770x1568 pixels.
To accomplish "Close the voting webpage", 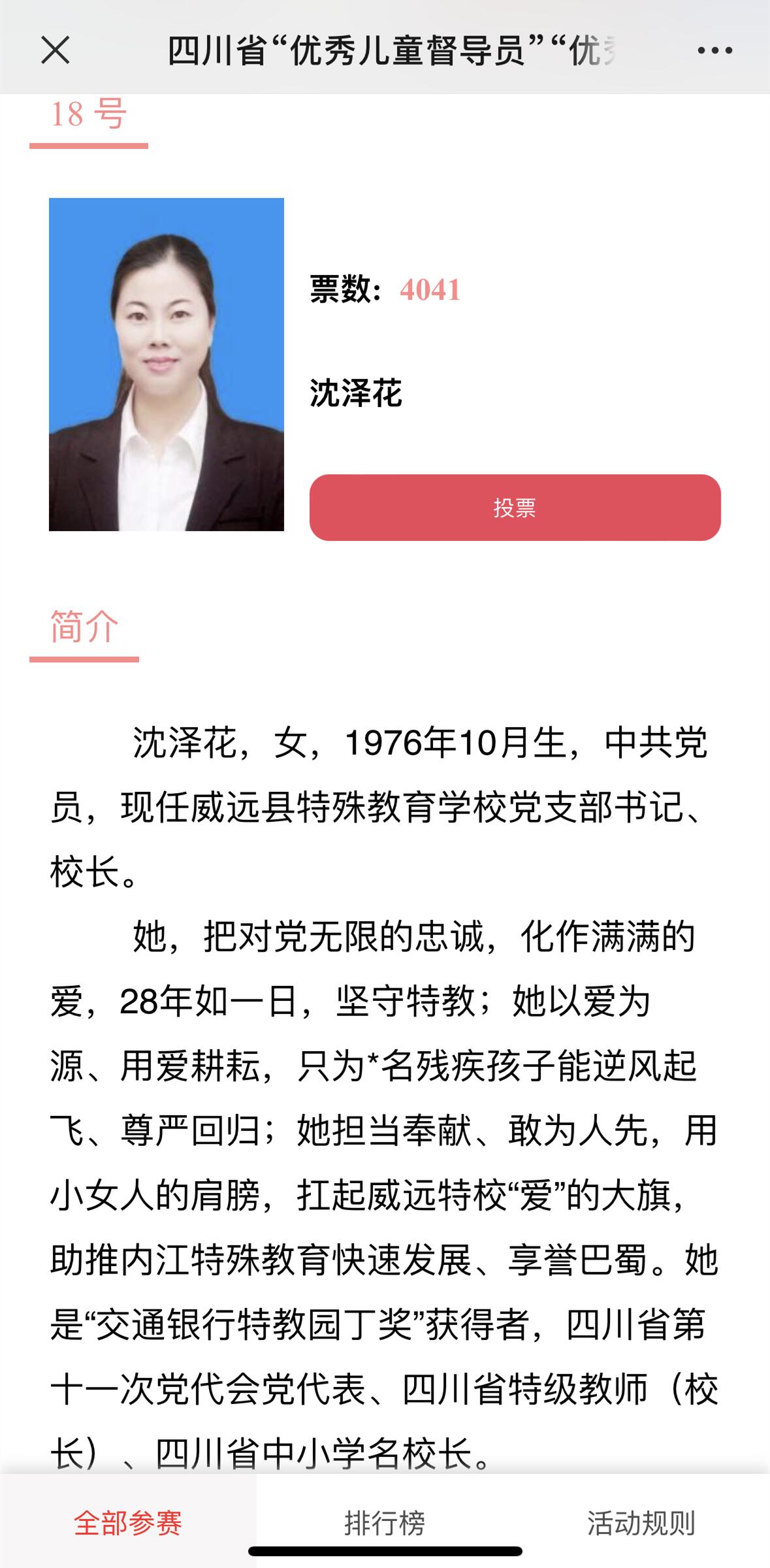I will (x=56, y=50).
